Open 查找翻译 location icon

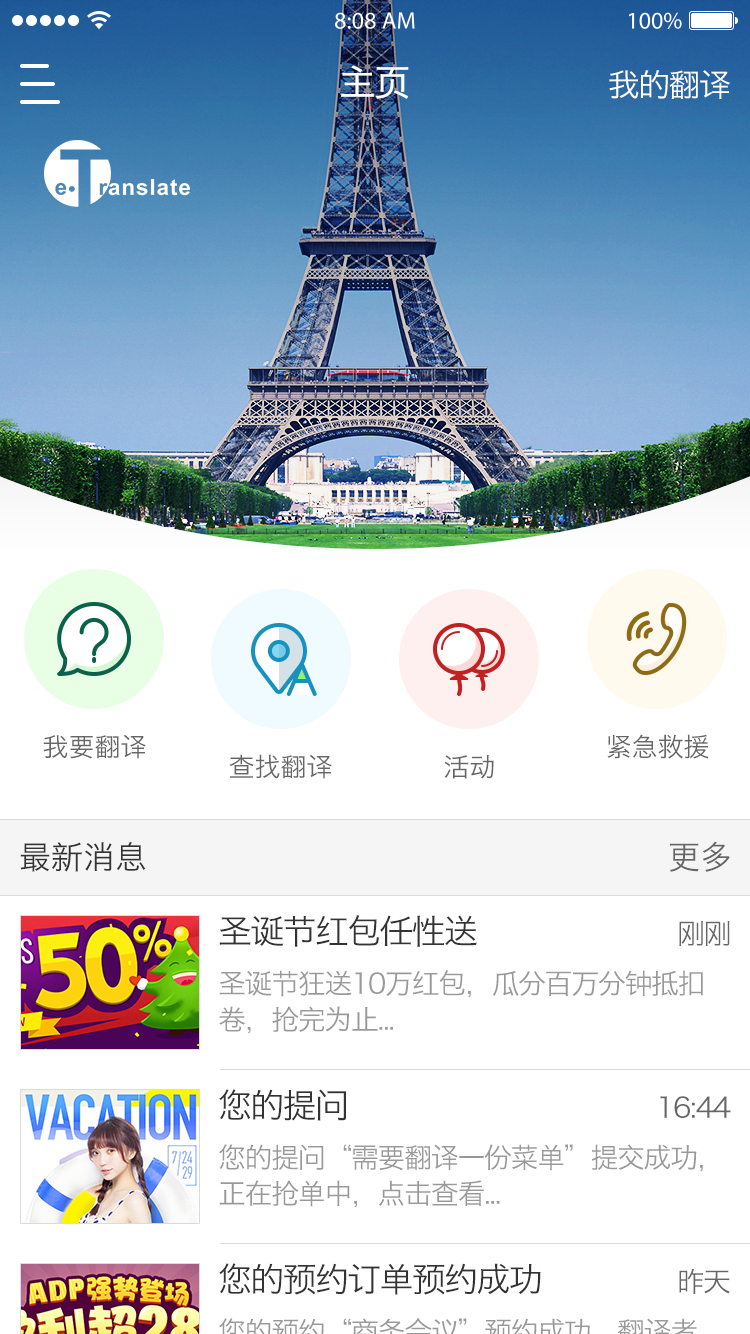pos(281,660)
